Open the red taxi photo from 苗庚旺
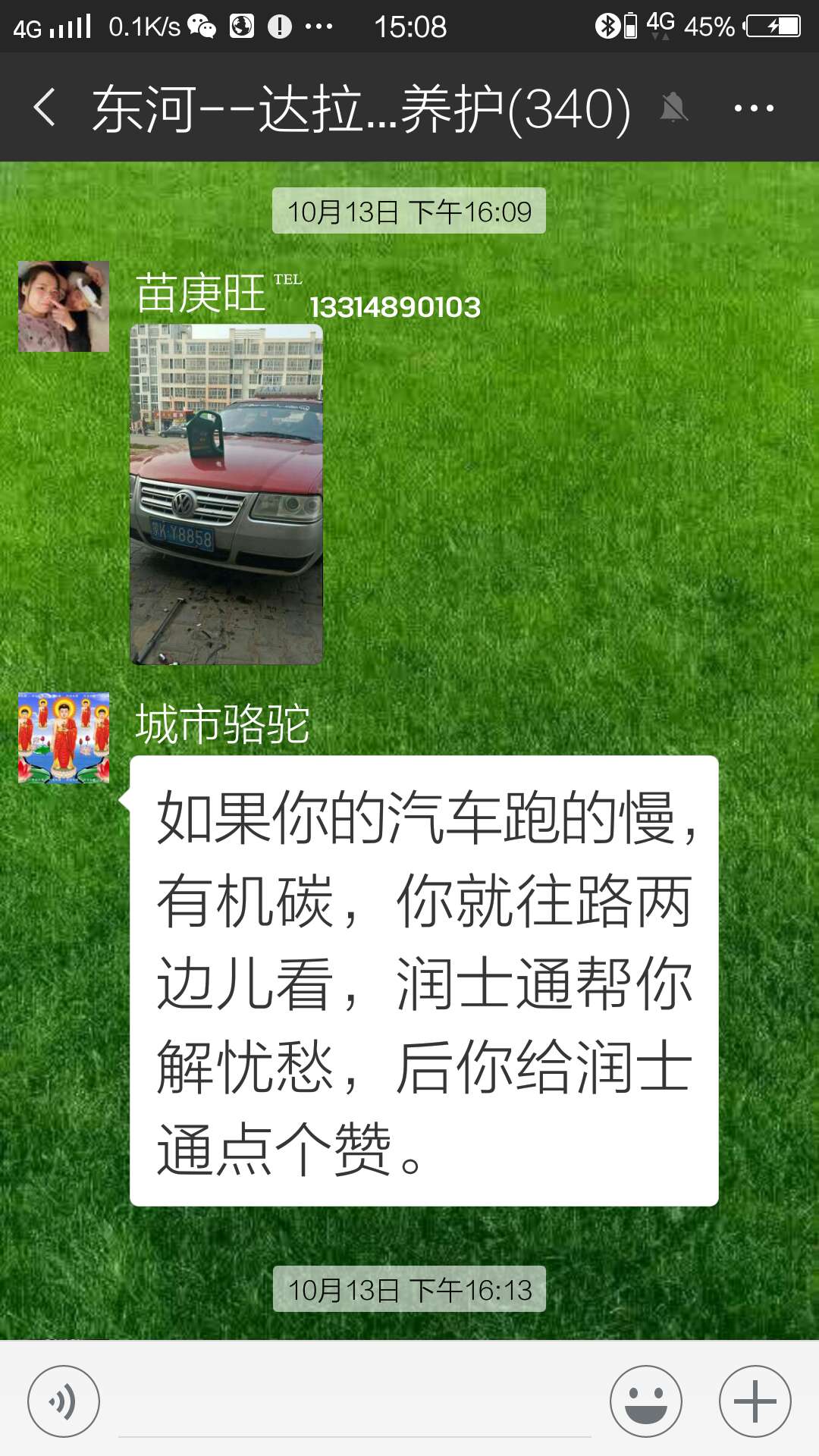The image size is (819, 1456). click(227, 494)
